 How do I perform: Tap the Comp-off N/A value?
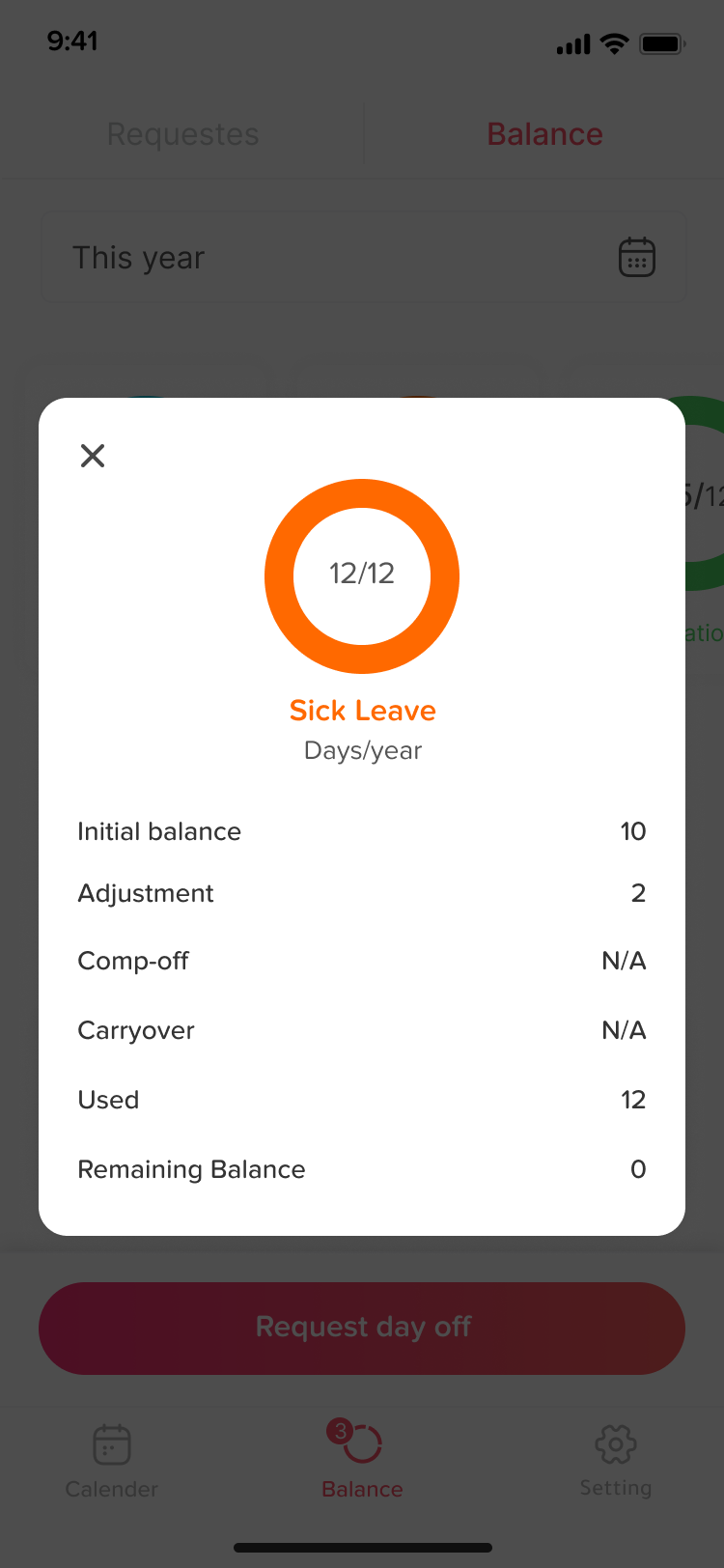(624, 961)
